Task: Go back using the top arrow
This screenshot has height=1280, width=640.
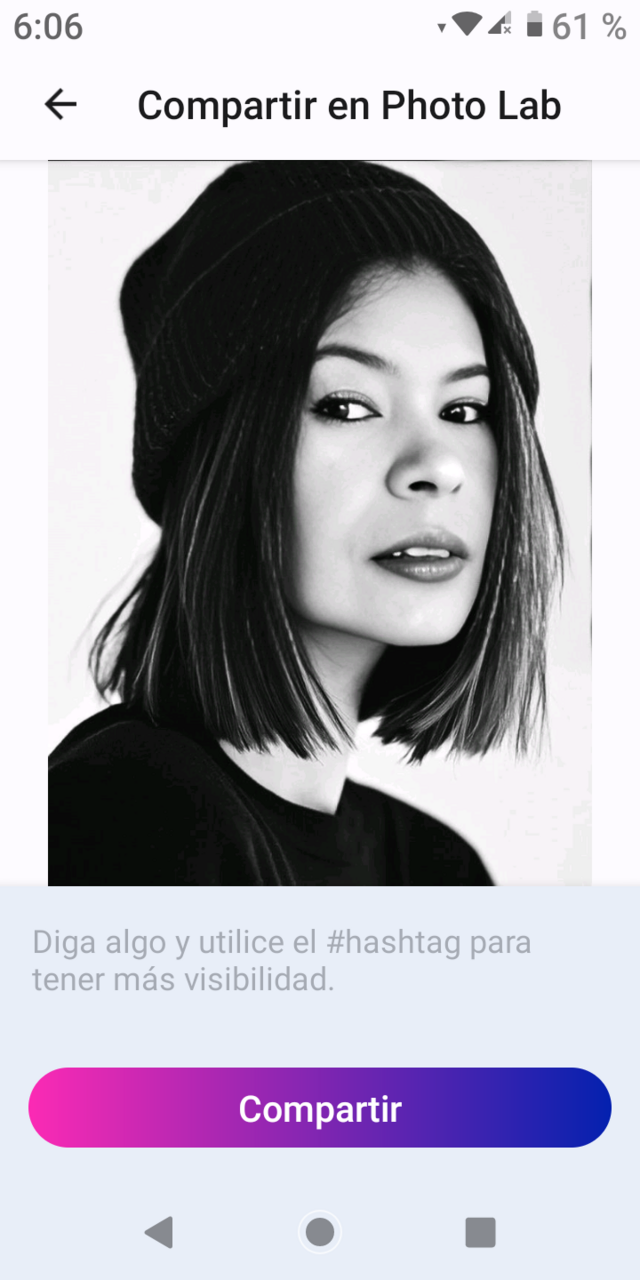Action: point(61,105)
